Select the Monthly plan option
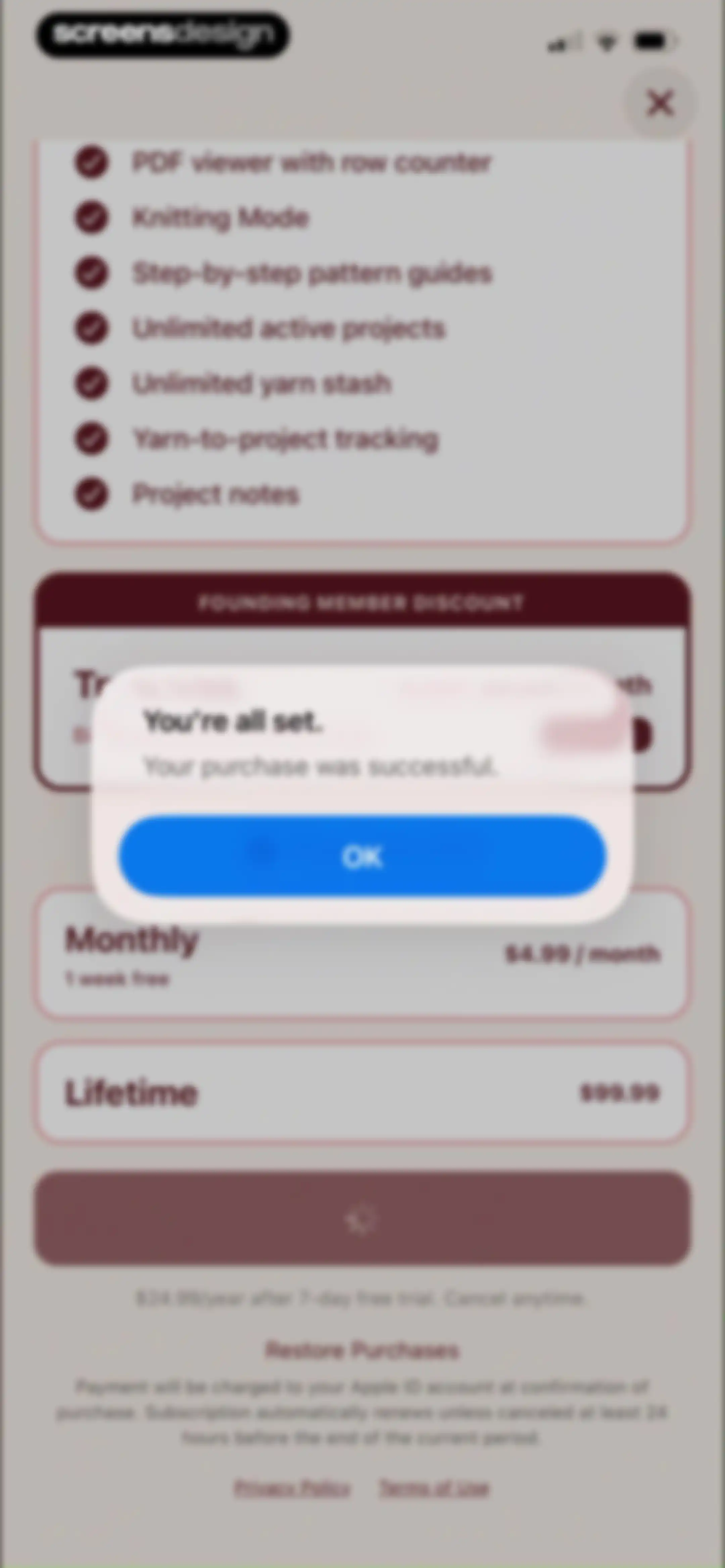Screen dimensions: 725x1568 362,953
